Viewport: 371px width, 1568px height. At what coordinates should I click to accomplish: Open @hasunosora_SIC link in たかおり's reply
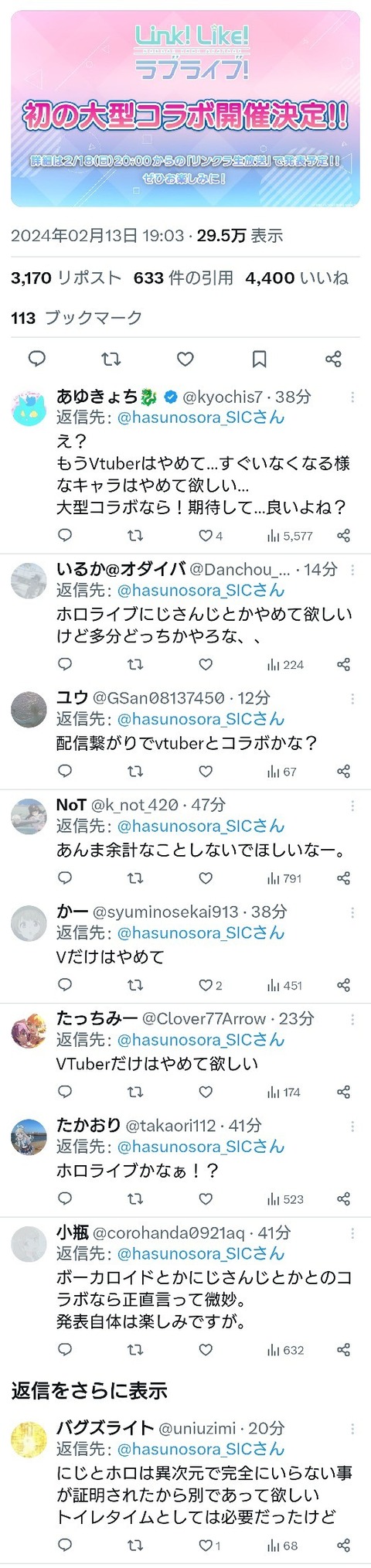tap(201, 1147)
